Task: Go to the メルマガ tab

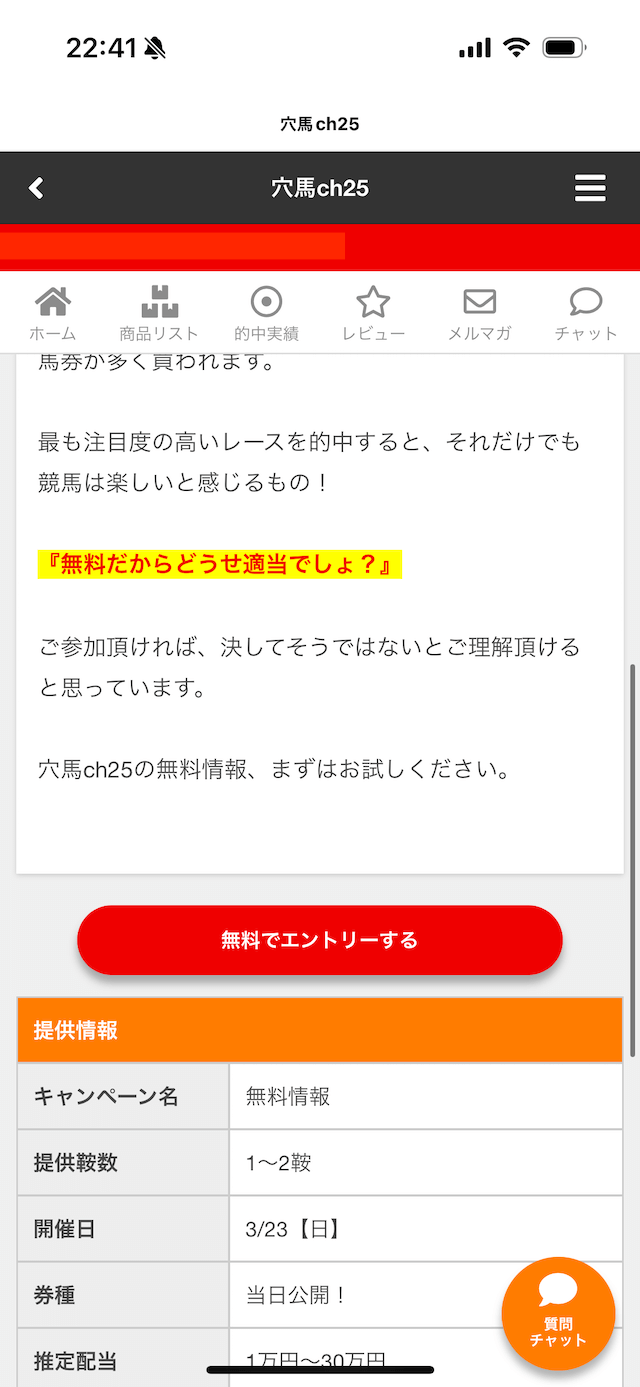Action: pos(480,313)
